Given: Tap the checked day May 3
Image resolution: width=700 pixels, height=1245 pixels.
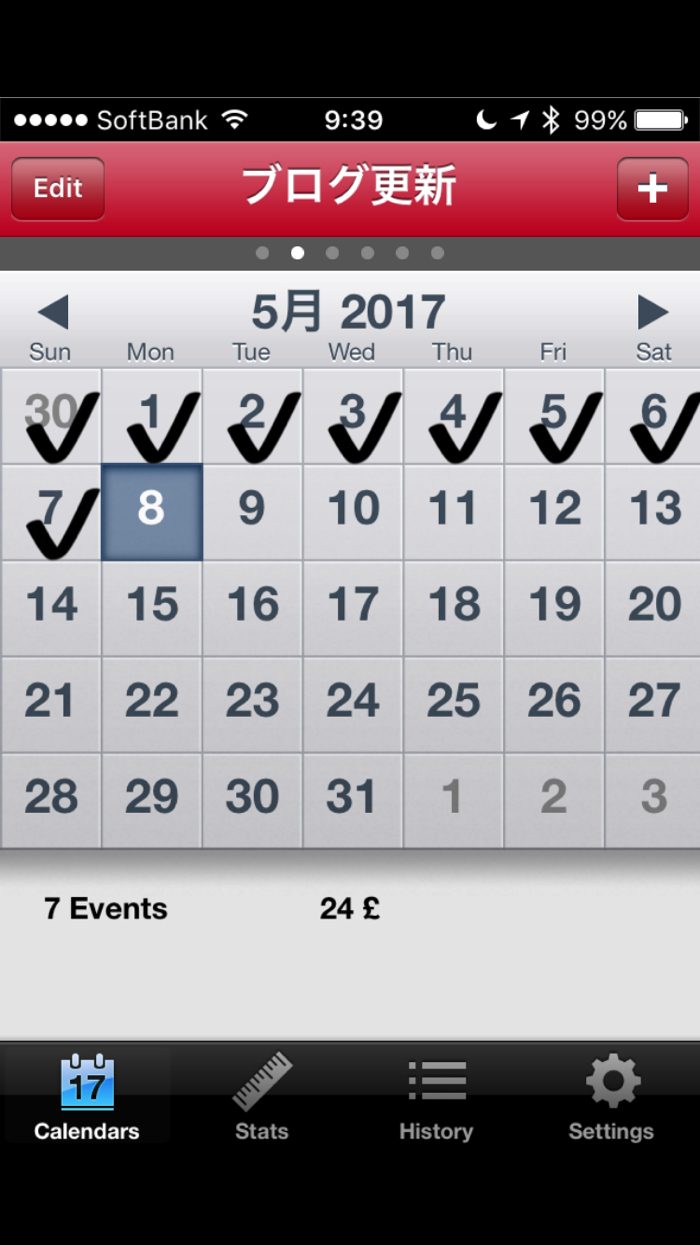Looking at the screenshot, I should tap(353, 416).
